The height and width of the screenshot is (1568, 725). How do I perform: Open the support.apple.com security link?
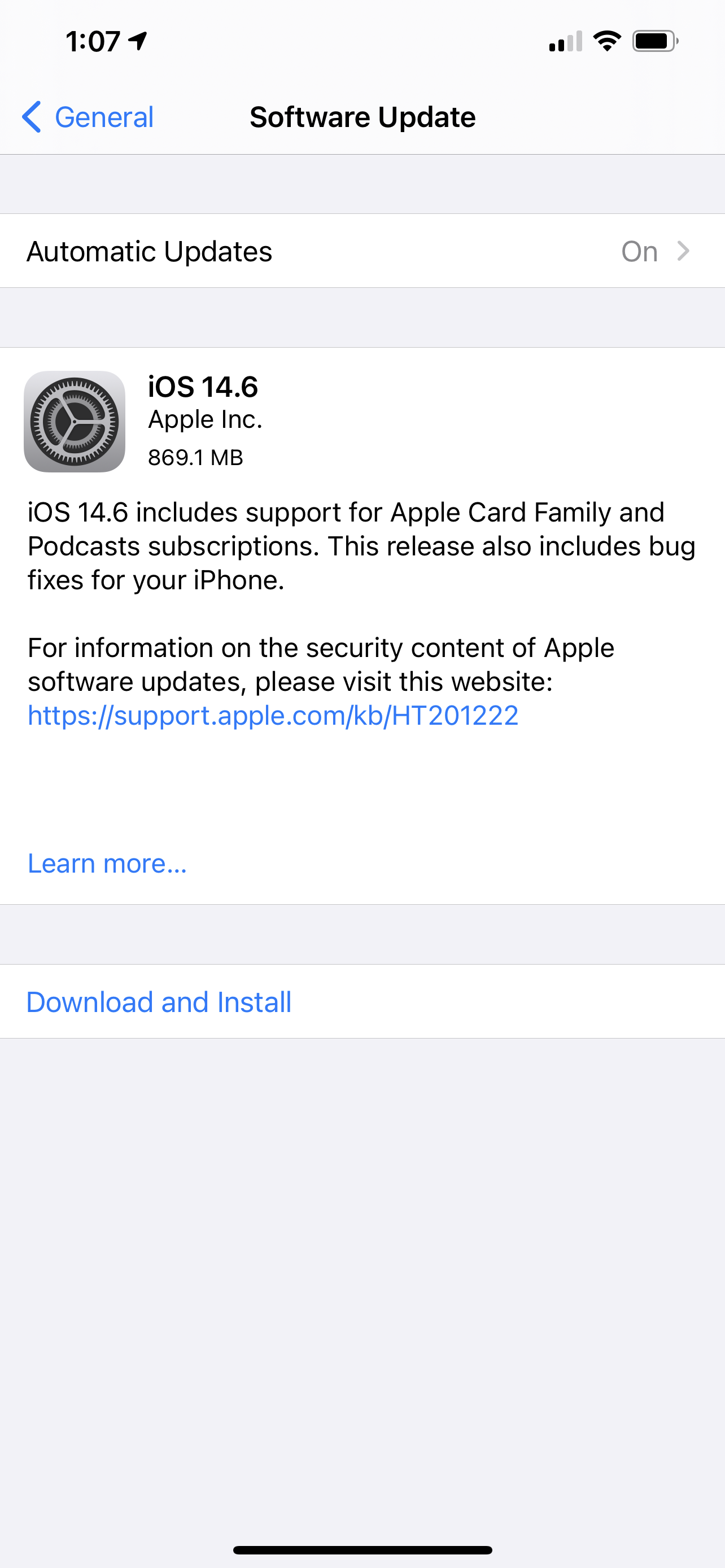point(273,715)
